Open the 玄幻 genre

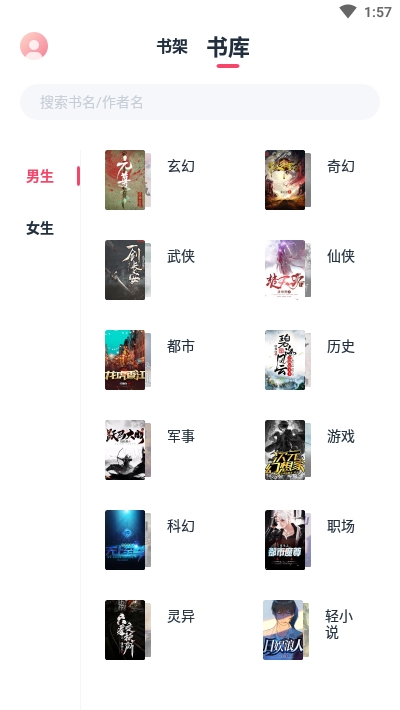[x=181, y=166]
